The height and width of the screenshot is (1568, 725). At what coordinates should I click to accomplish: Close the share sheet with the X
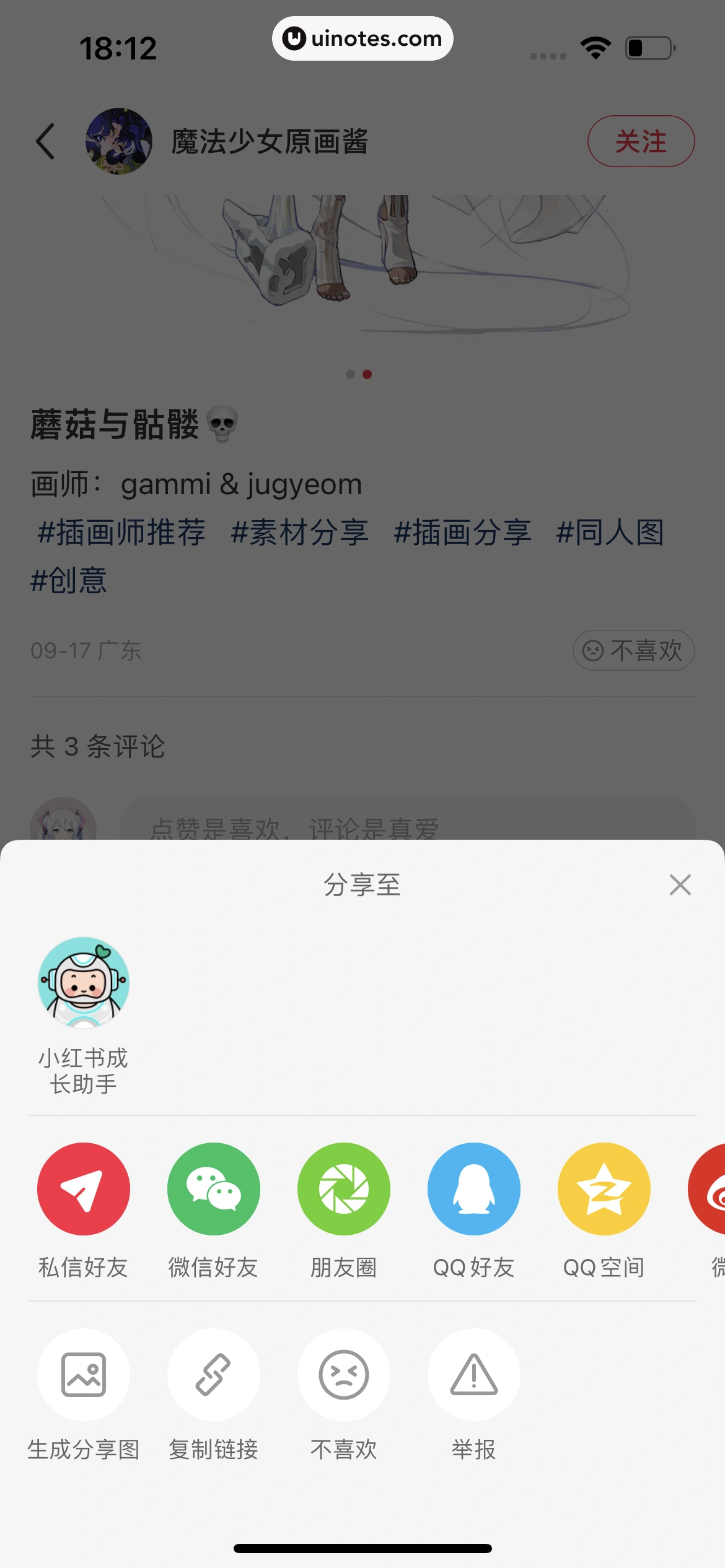click(x=680, y=884)
